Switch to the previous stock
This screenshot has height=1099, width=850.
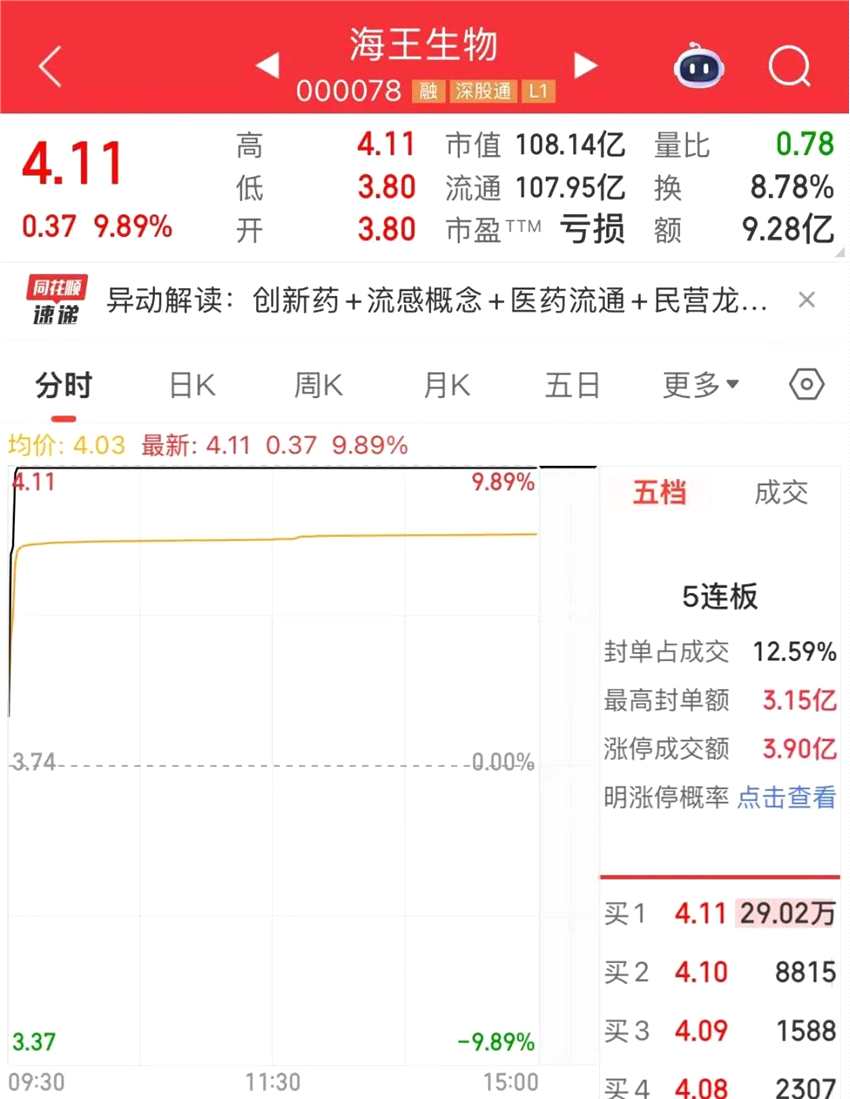click(266, 66)
